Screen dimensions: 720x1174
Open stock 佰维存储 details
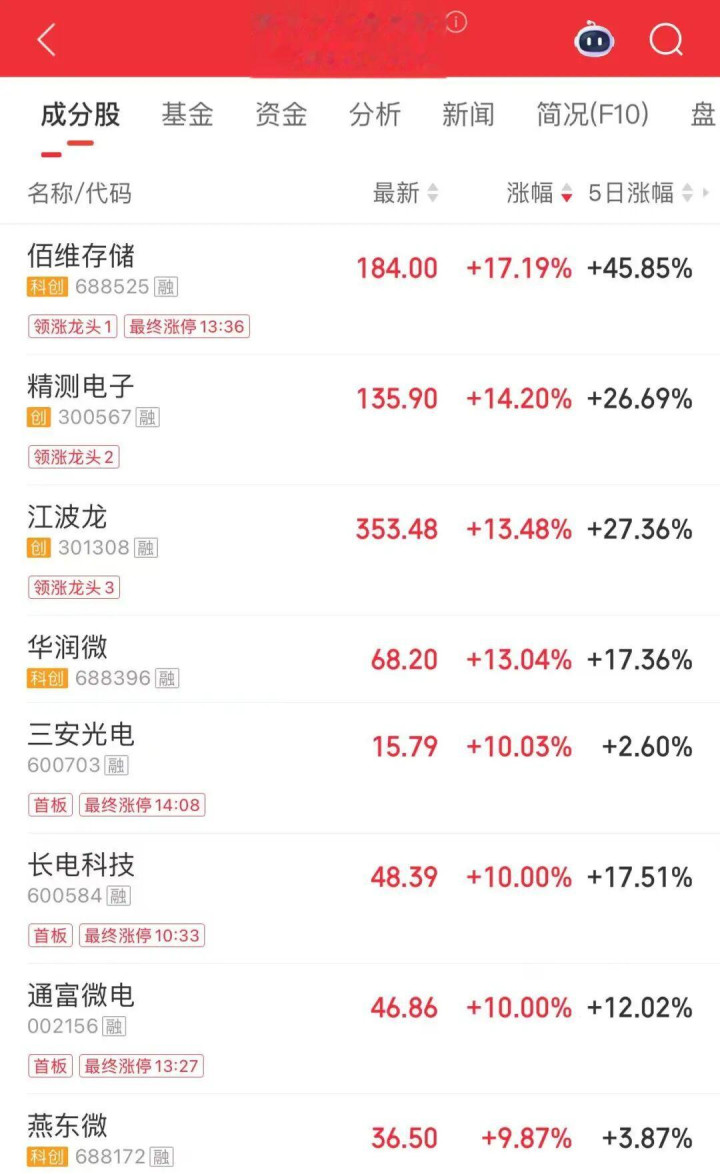[81, 256]
